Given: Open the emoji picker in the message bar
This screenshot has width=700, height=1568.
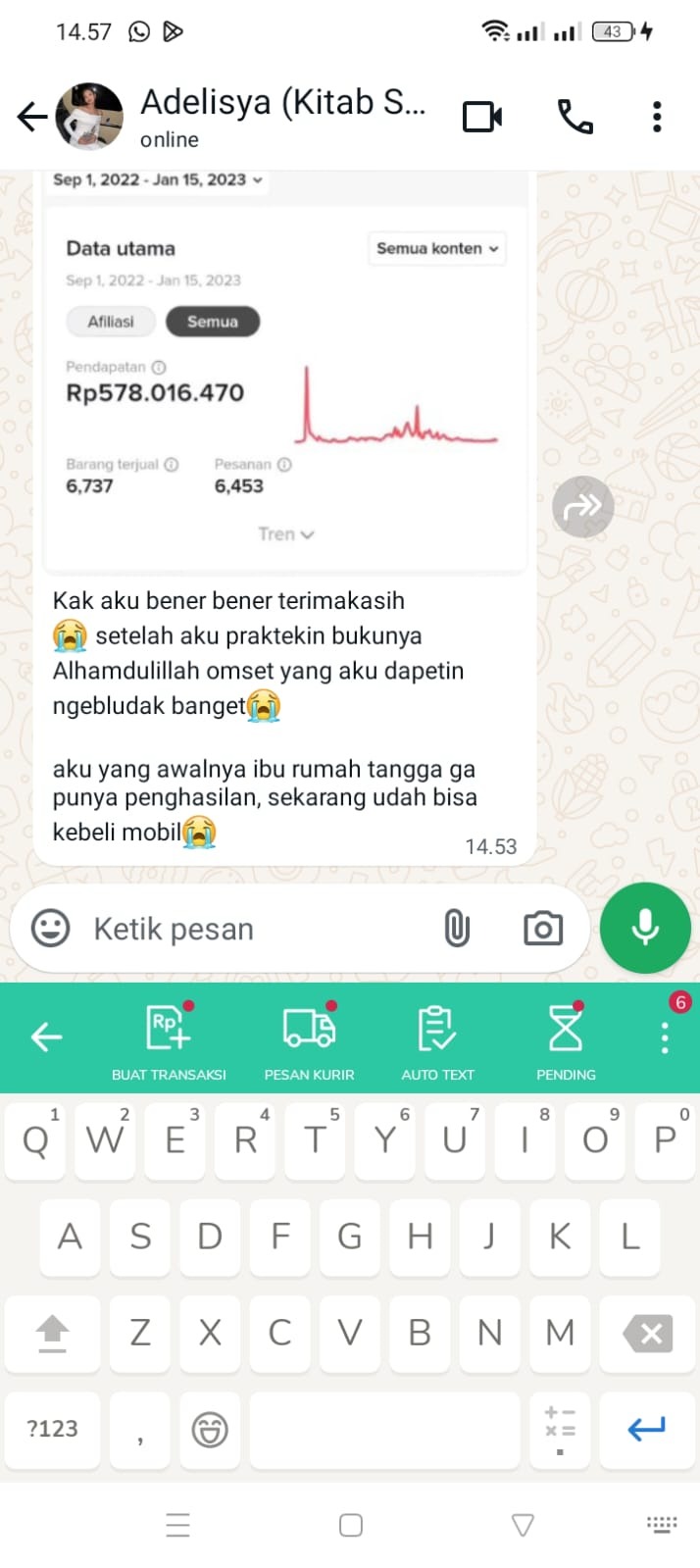Looking at the screenshot, I should coord(50,928).
